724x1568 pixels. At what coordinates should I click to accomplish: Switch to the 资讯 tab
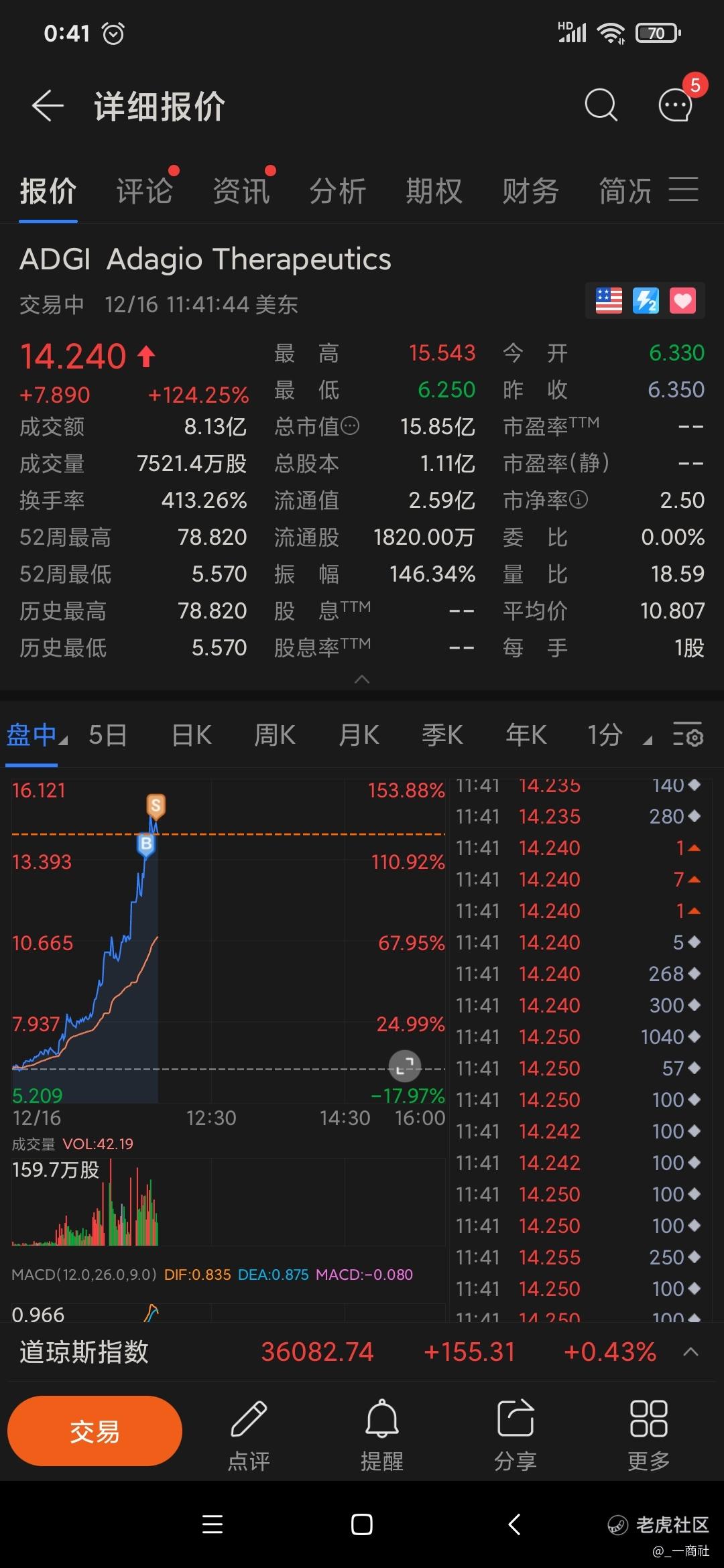(x=241, y=191)
